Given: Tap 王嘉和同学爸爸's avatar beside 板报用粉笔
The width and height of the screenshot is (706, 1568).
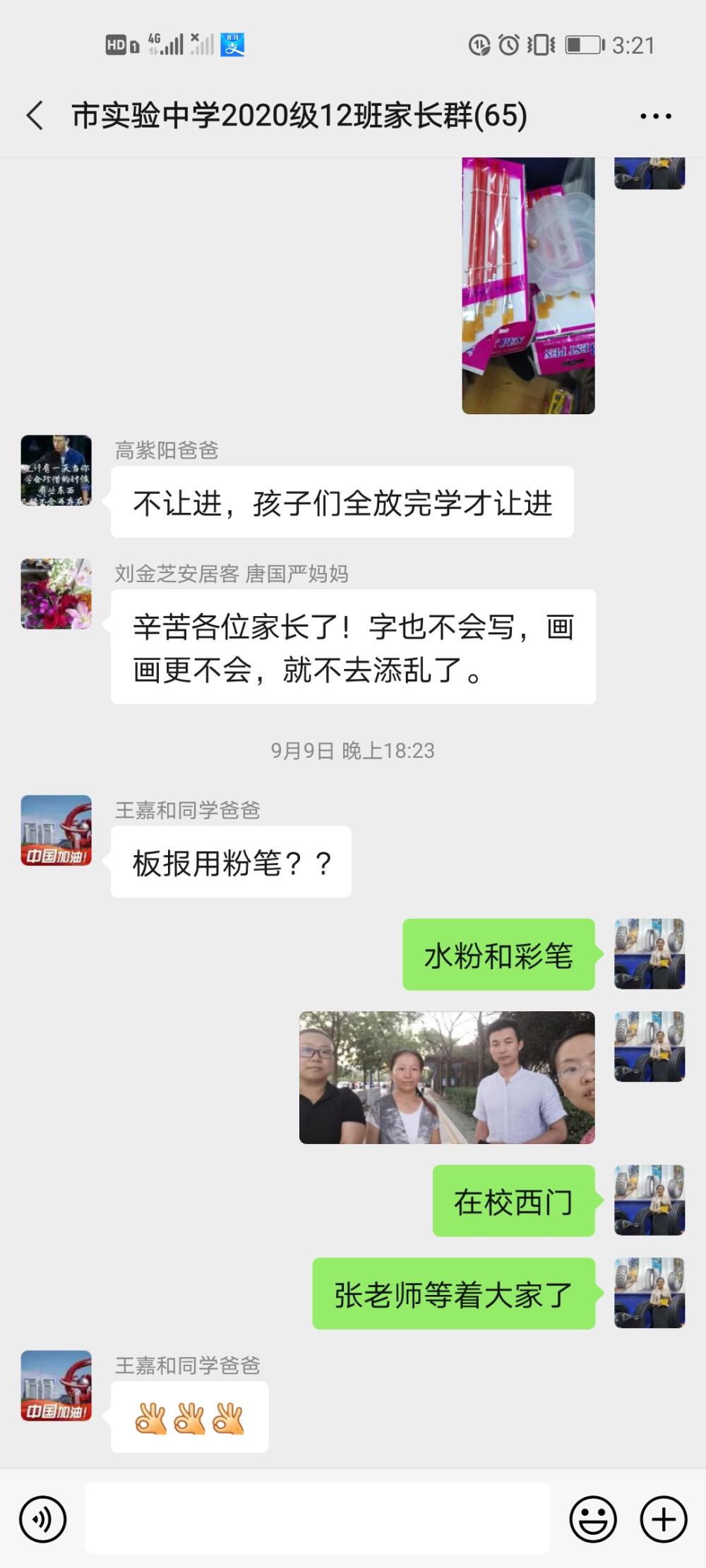Looking at the screenshot, I should point(56,831).
